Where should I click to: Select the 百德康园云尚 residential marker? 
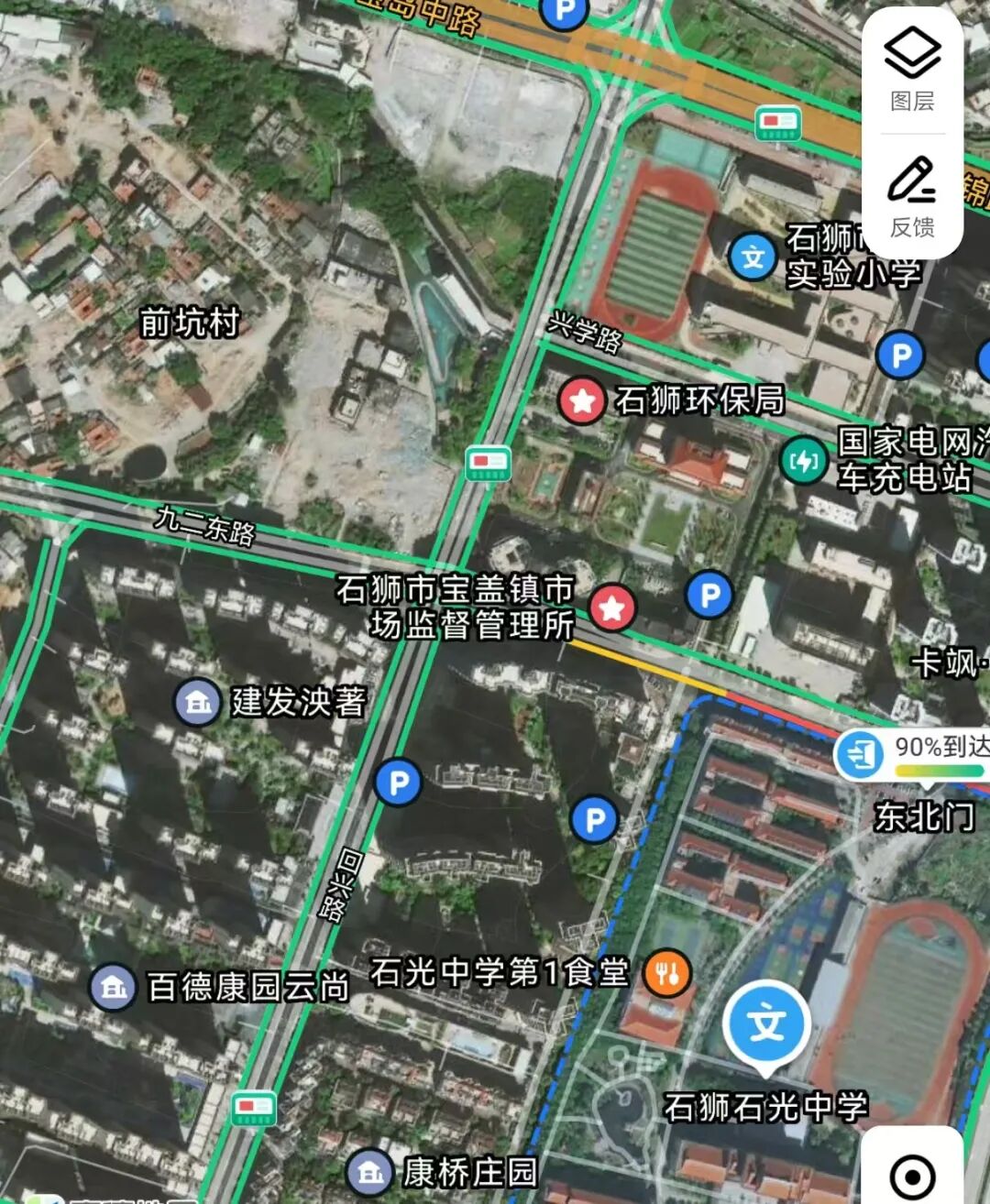(113, 987)
